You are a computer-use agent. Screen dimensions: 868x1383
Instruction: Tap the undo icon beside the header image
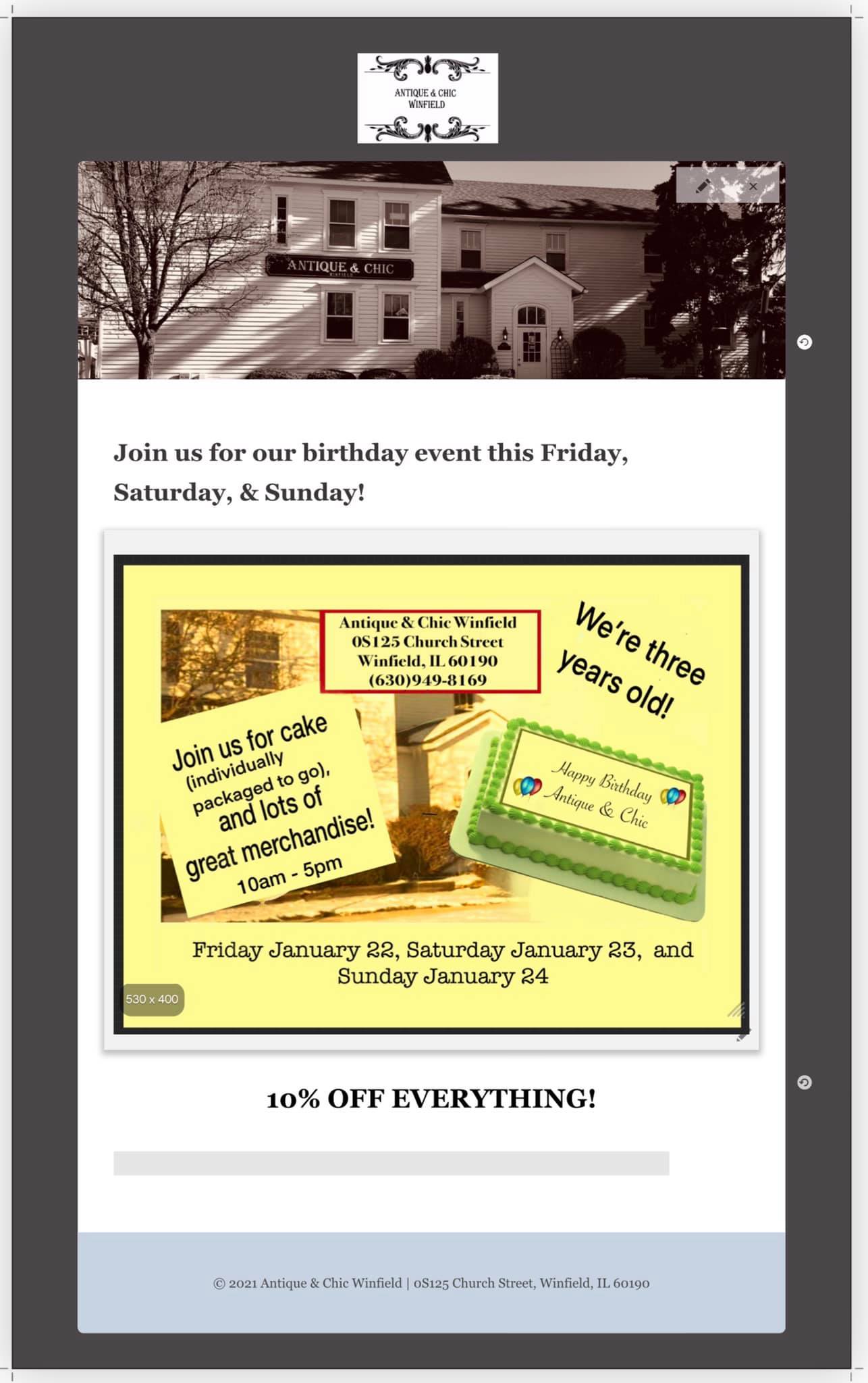[x=804, y=342]
